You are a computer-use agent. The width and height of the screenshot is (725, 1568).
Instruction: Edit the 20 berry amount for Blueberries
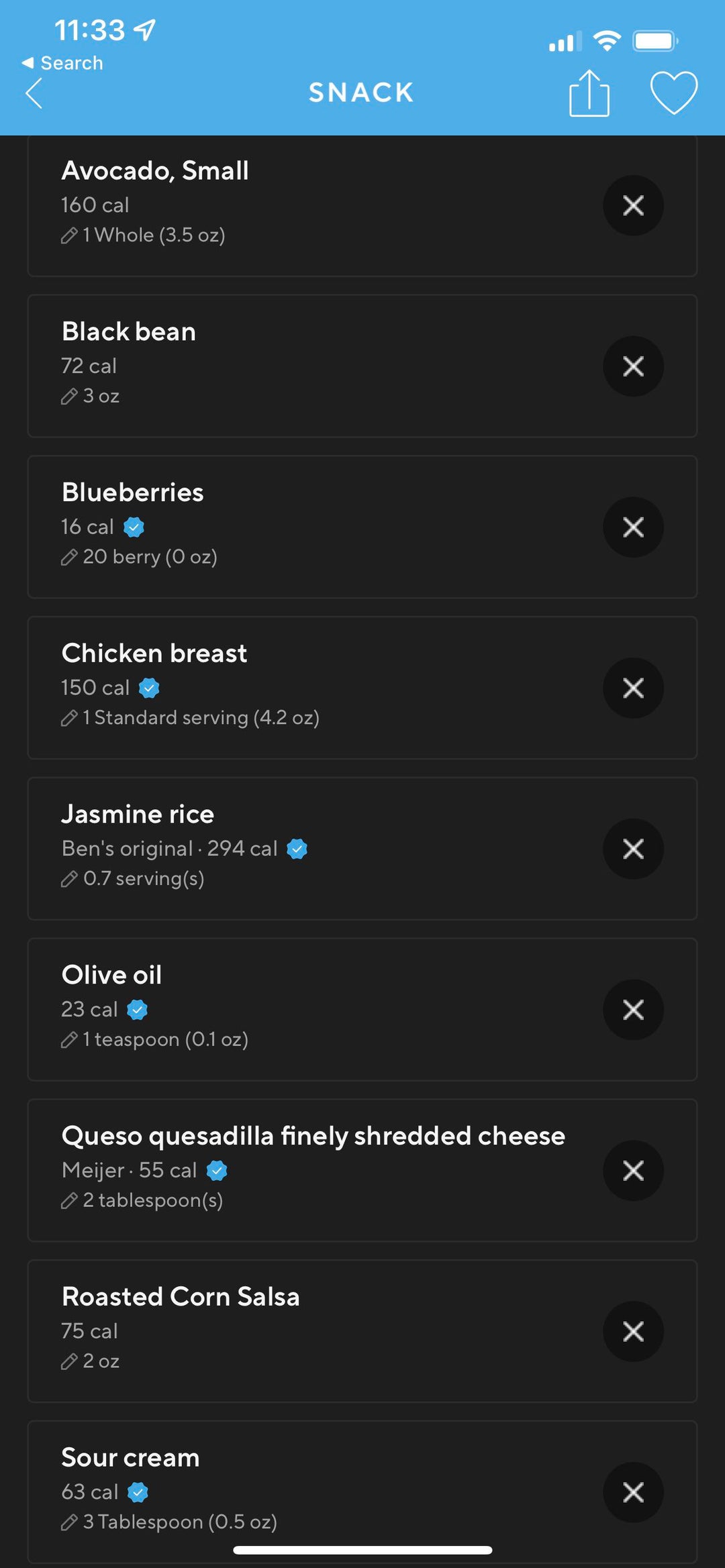(140, 557)
